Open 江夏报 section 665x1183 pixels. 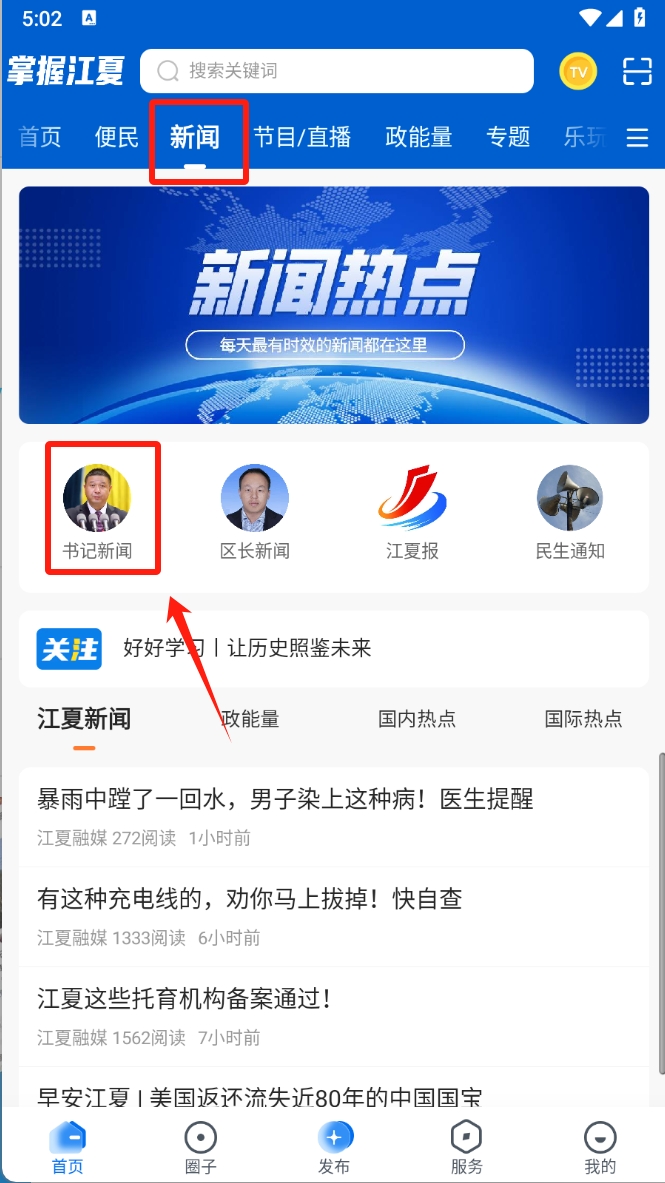pos(412,512)
